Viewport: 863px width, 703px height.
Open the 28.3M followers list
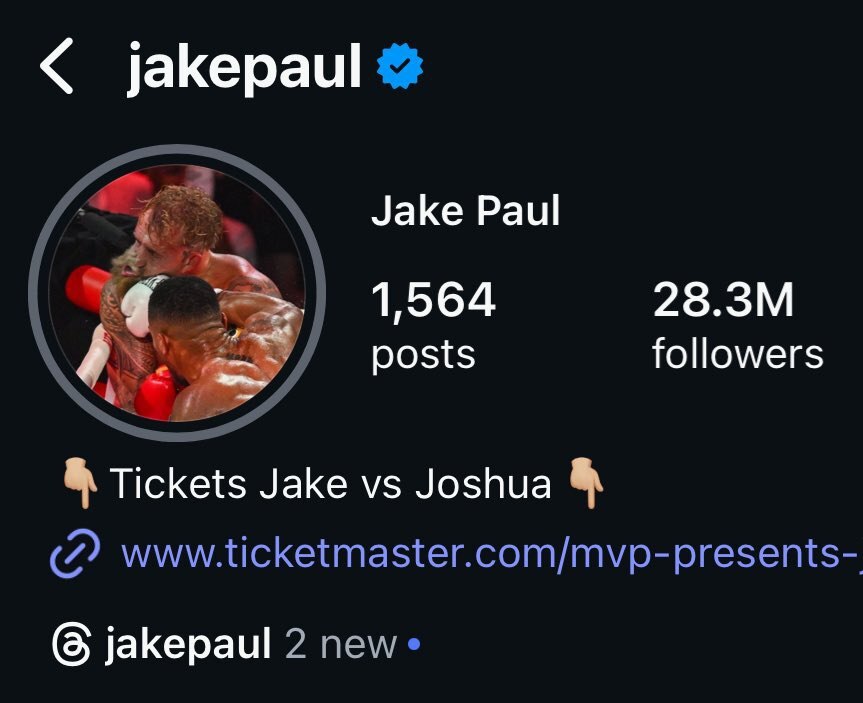(737, 325)
